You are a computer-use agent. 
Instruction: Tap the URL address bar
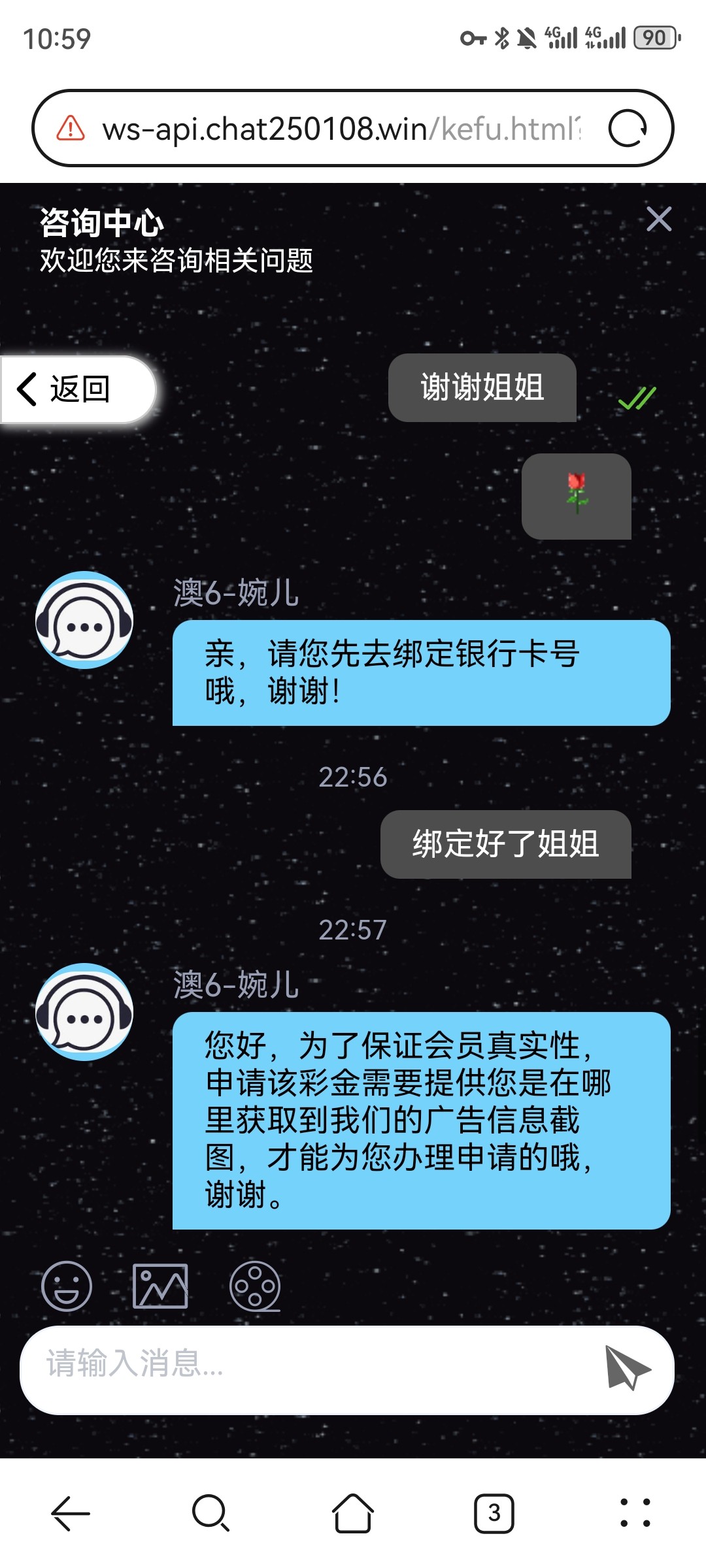[340, 128]
